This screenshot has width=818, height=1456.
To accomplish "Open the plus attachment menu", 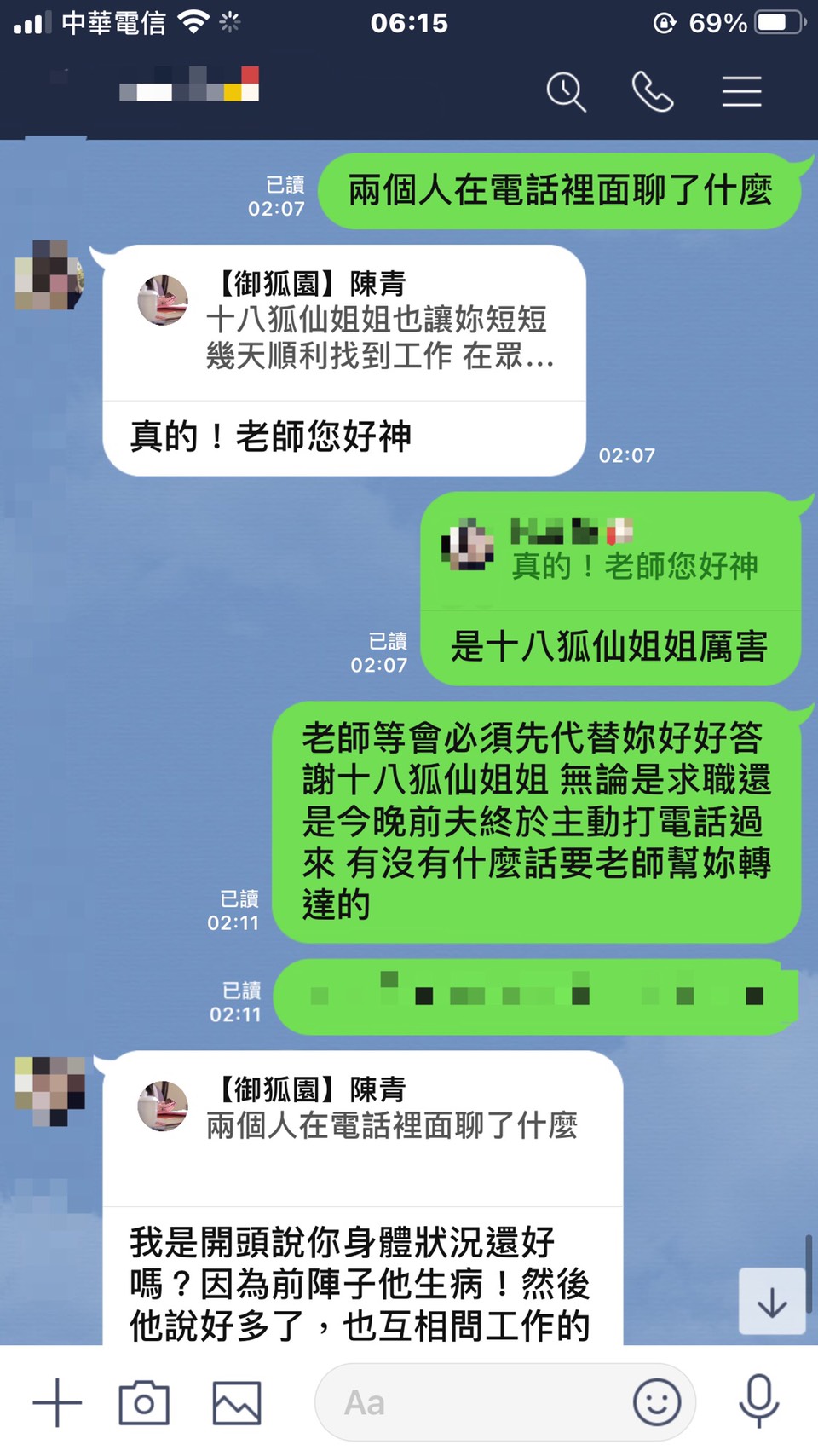I will 57,1402.
